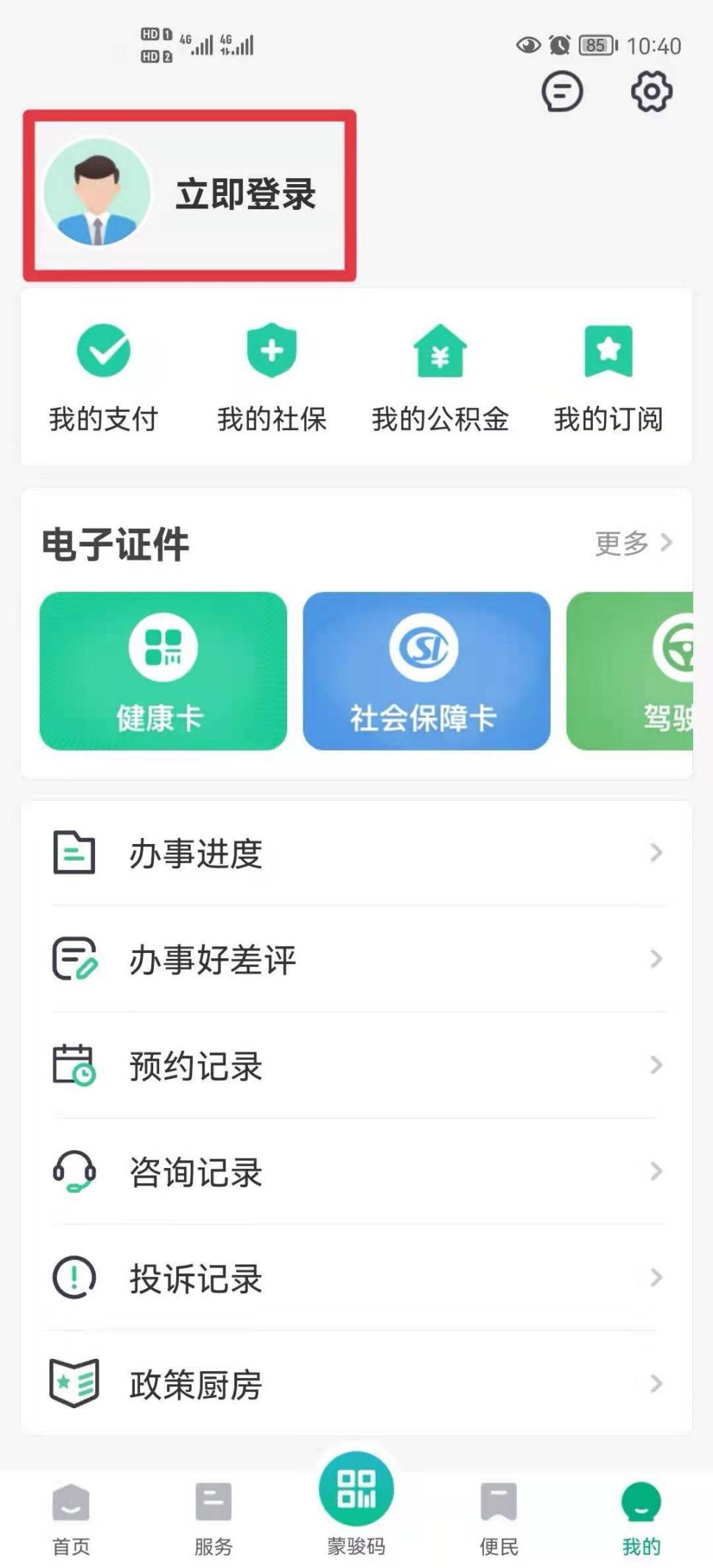Open 投诉记录 row
713x1568 pixels.
coord(356,1278)
